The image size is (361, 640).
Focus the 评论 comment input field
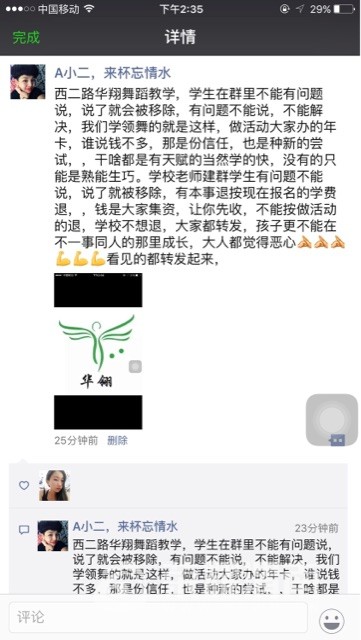[158, 617]
